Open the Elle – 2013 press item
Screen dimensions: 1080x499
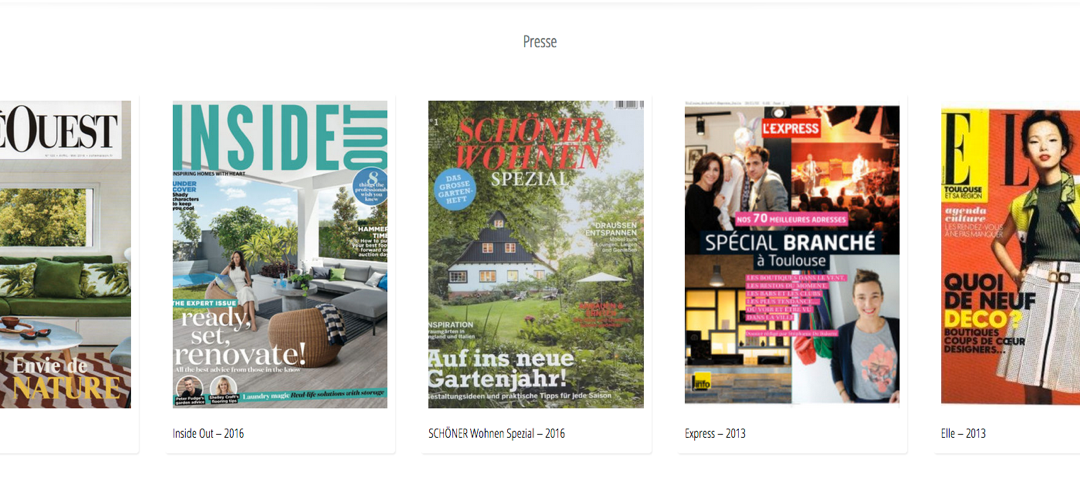[1010, 254]
